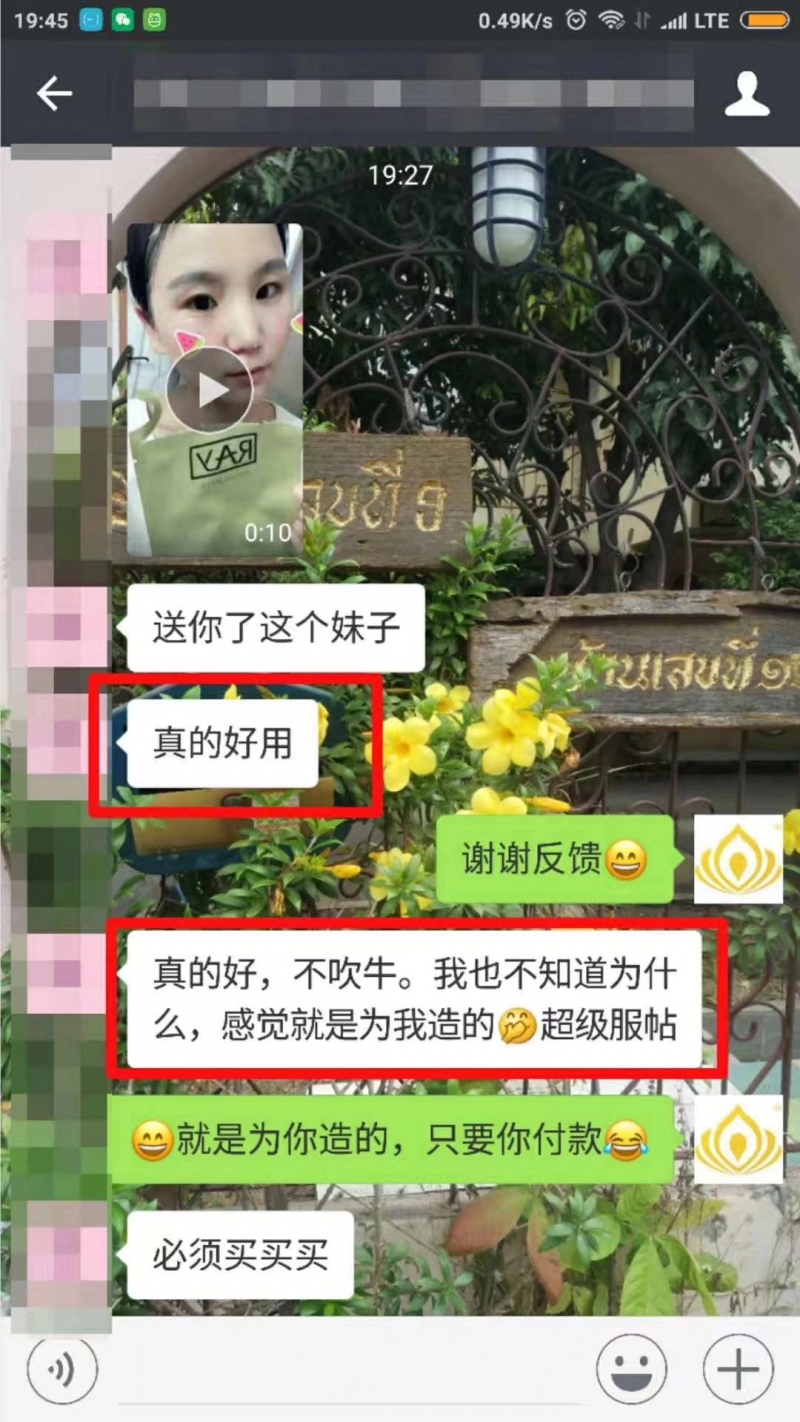Image resolution: width=800 pixels, height=1422 pixels.
Task: Open the golden lotus avatar beside 谢谢反馈
Action: point(738,859)
